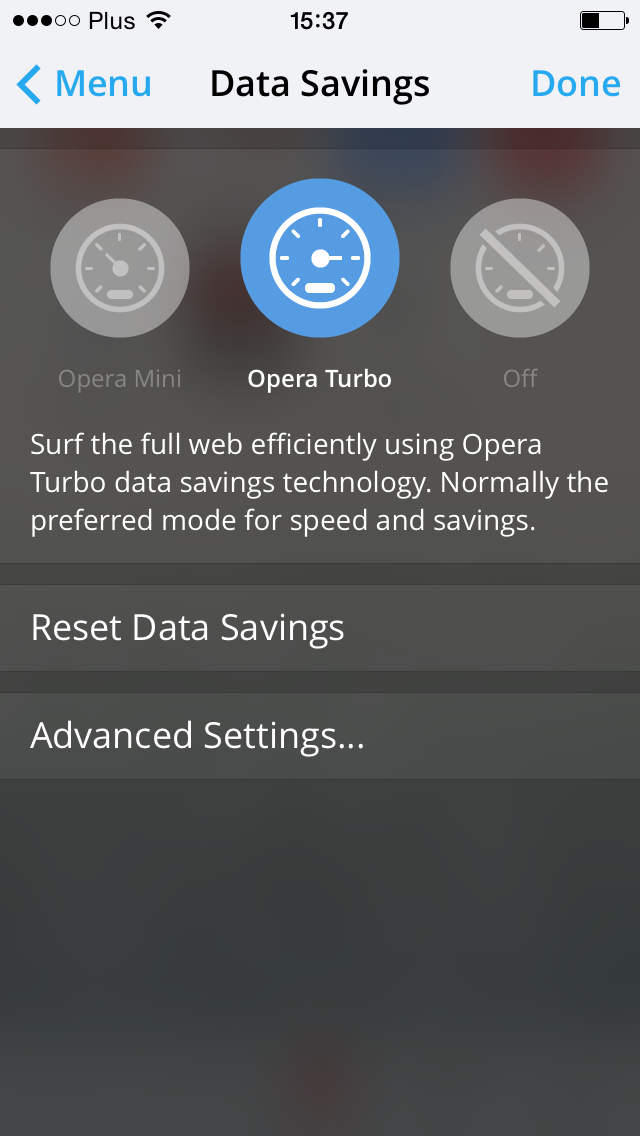The height and width of the screenshot is (1136, 640).
Task: Go back to Menu
Action: point(85,84)
